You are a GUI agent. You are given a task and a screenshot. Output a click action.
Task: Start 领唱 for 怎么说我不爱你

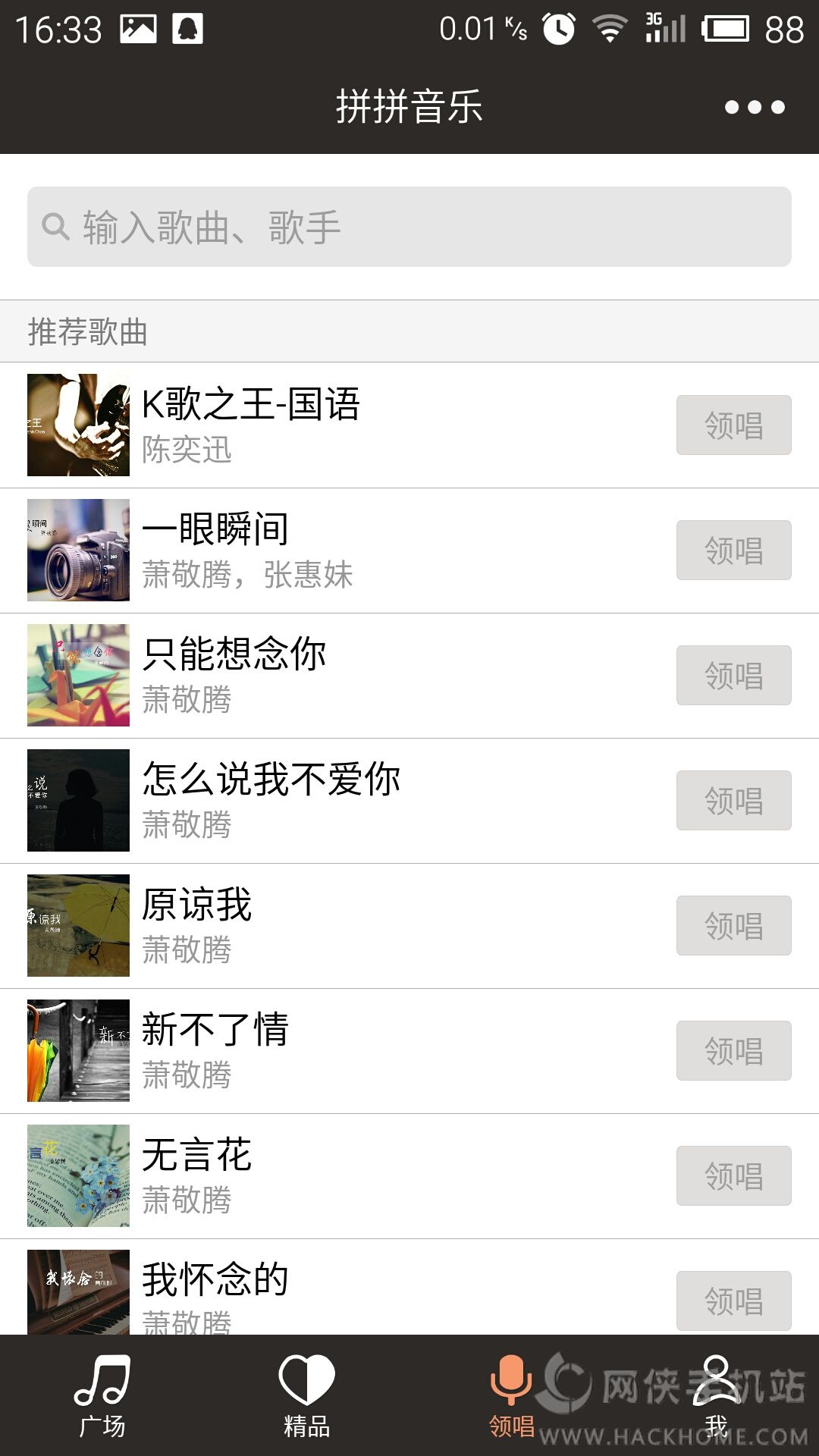733,801
